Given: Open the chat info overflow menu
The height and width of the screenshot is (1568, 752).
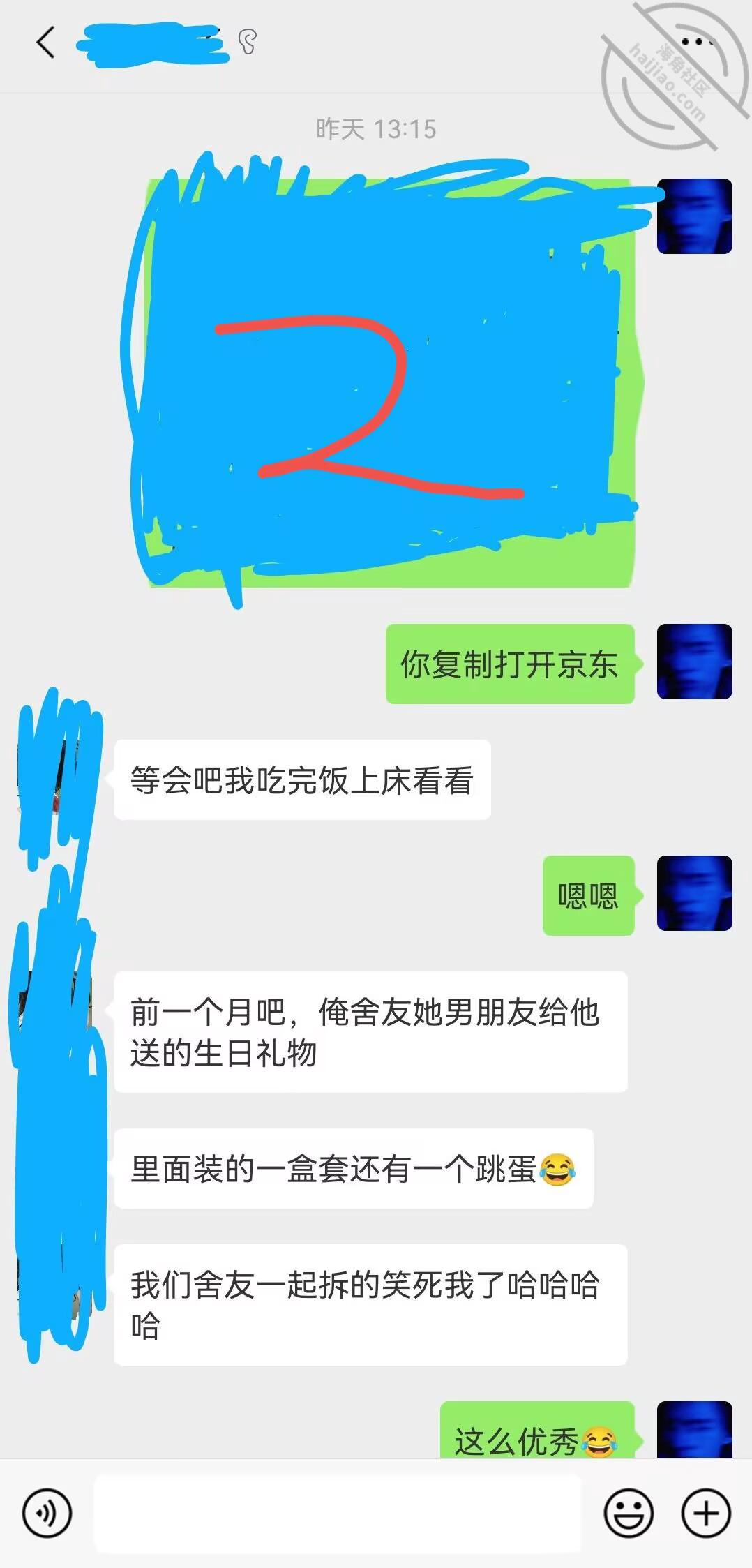Looking at the screenshot, I should [698, 42].
